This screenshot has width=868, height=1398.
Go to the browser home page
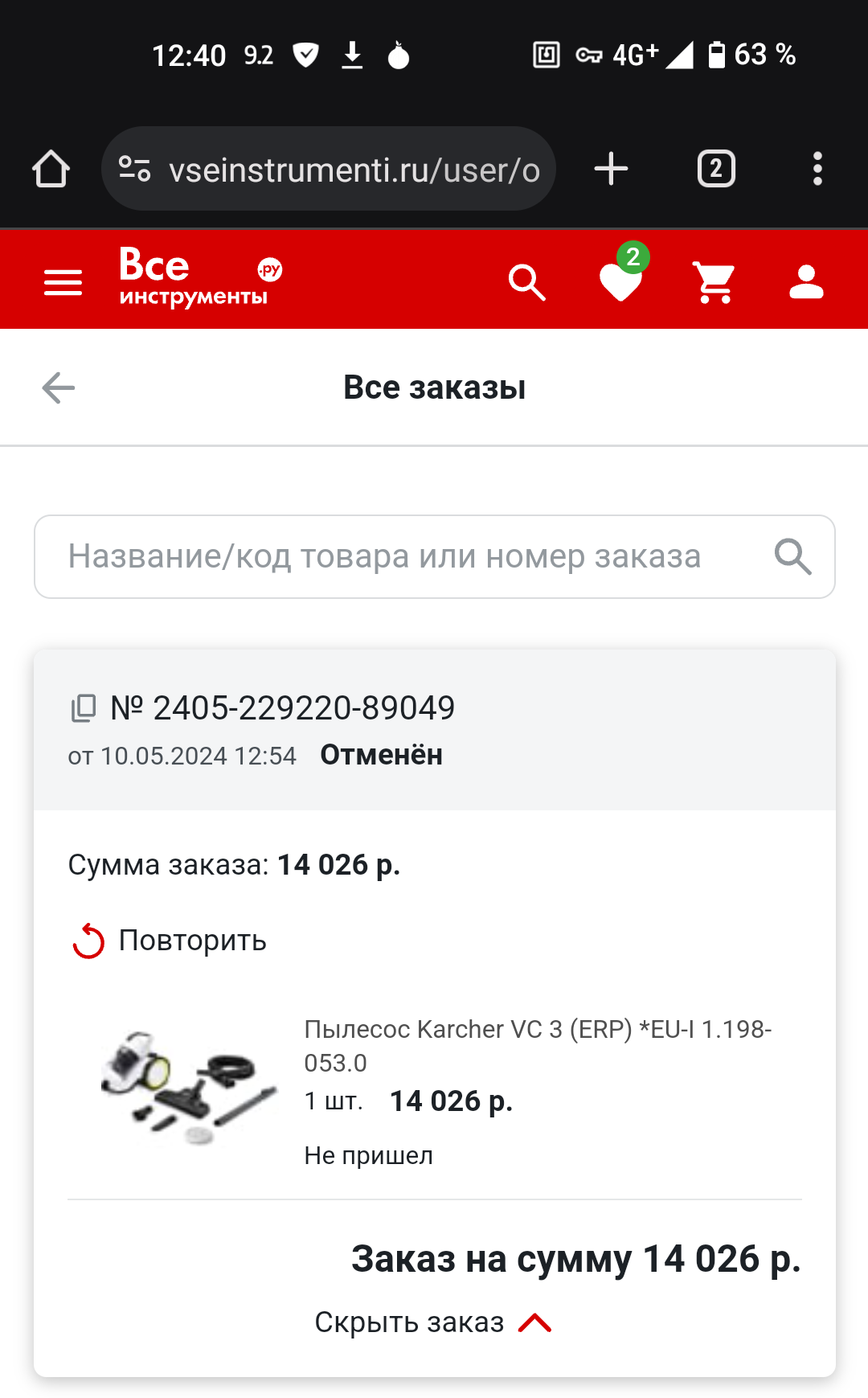[x=51, y=169]
